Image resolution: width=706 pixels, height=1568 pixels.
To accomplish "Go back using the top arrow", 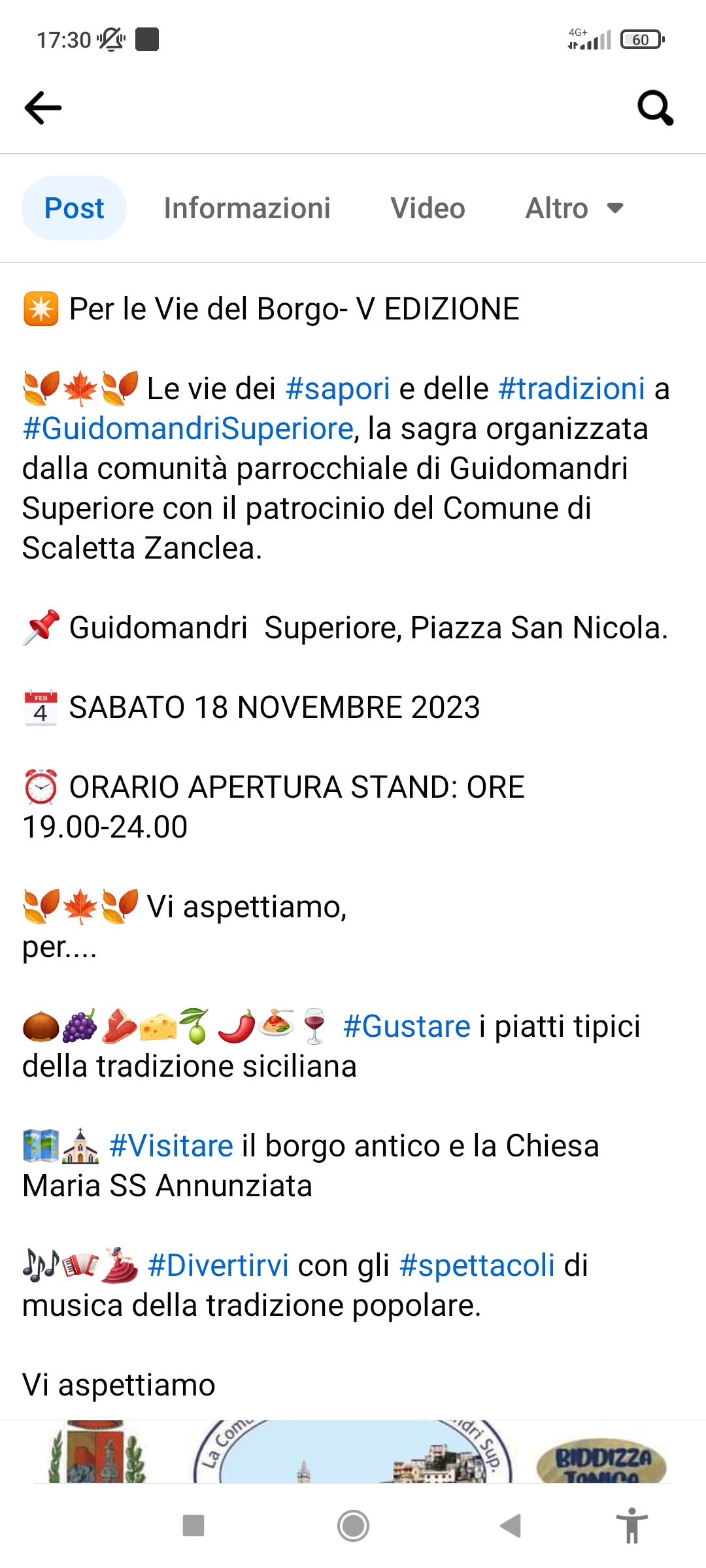I will [43, 108].
